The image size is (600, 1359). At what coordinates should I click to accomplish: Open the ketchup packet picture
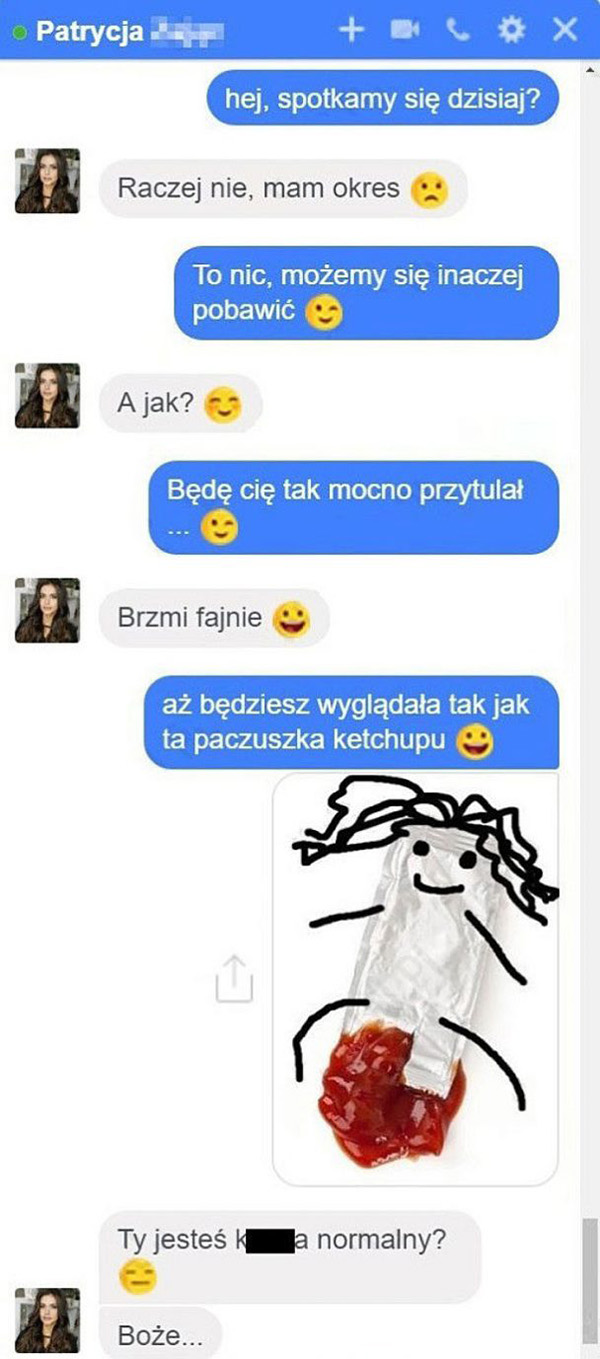coord(415,978)
